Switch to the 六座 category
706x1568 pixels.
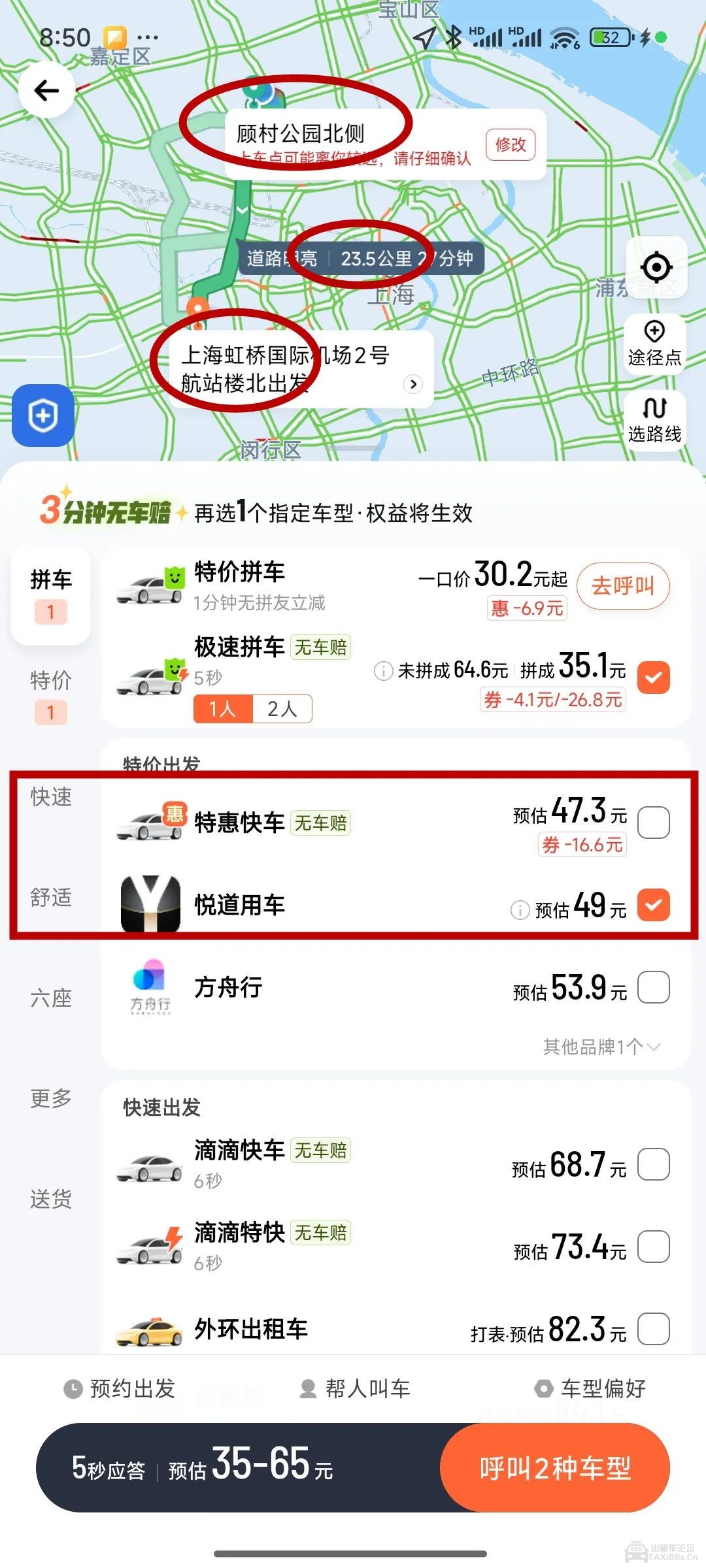pyautogui.click(x=51, y=998)
